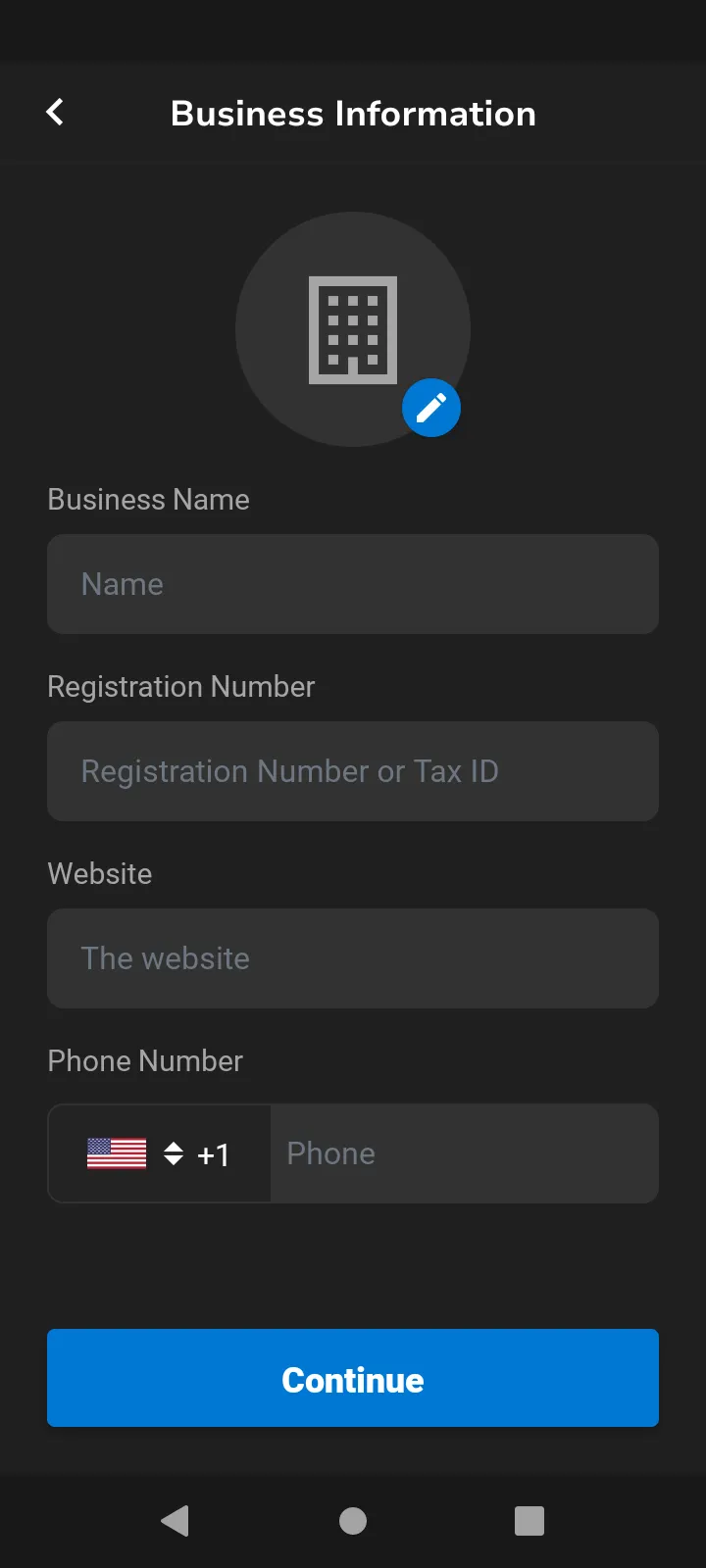Go back from Business Information

[x=56, y=113]
